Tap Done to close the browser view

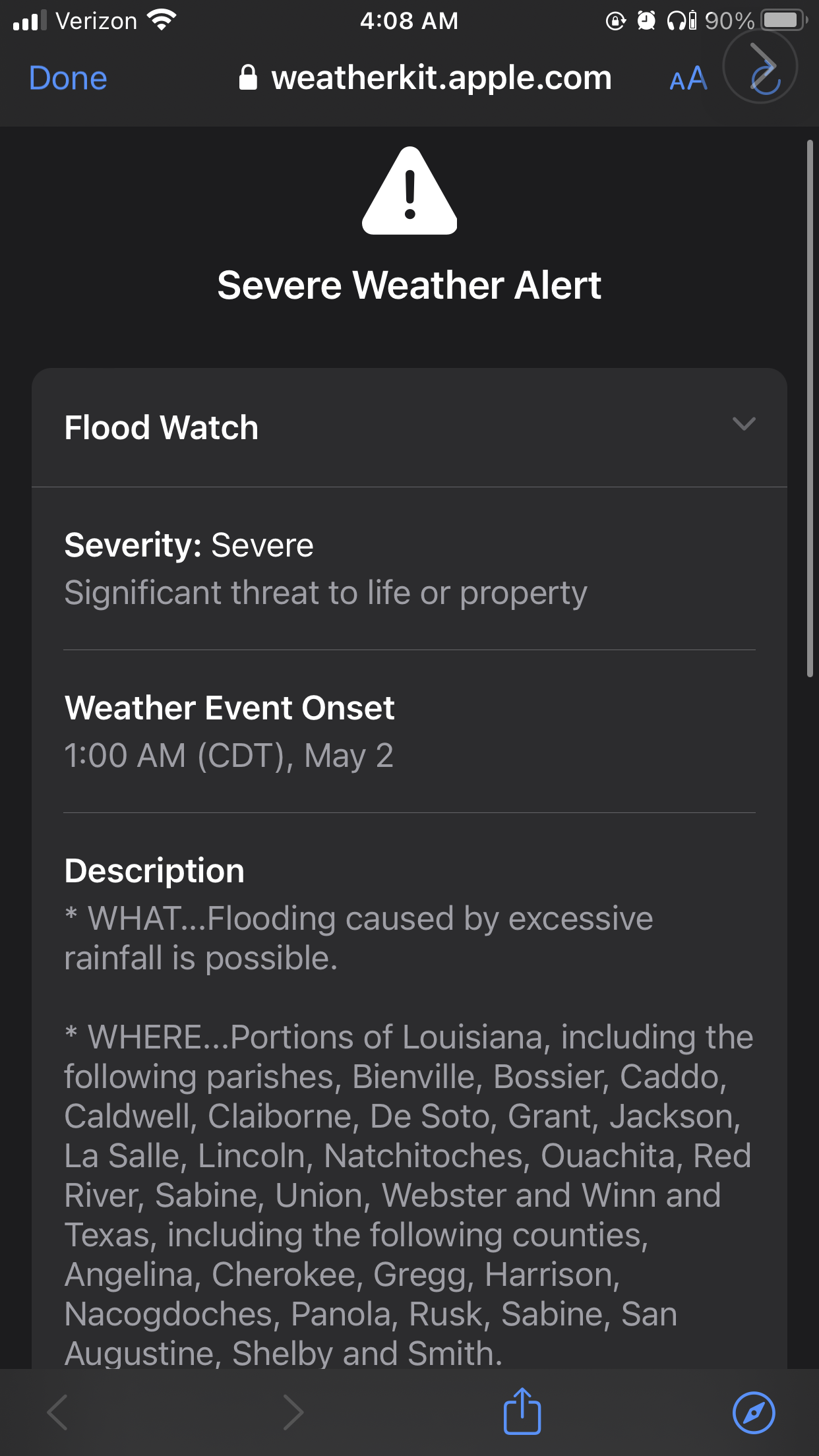[x=68, y=78]
